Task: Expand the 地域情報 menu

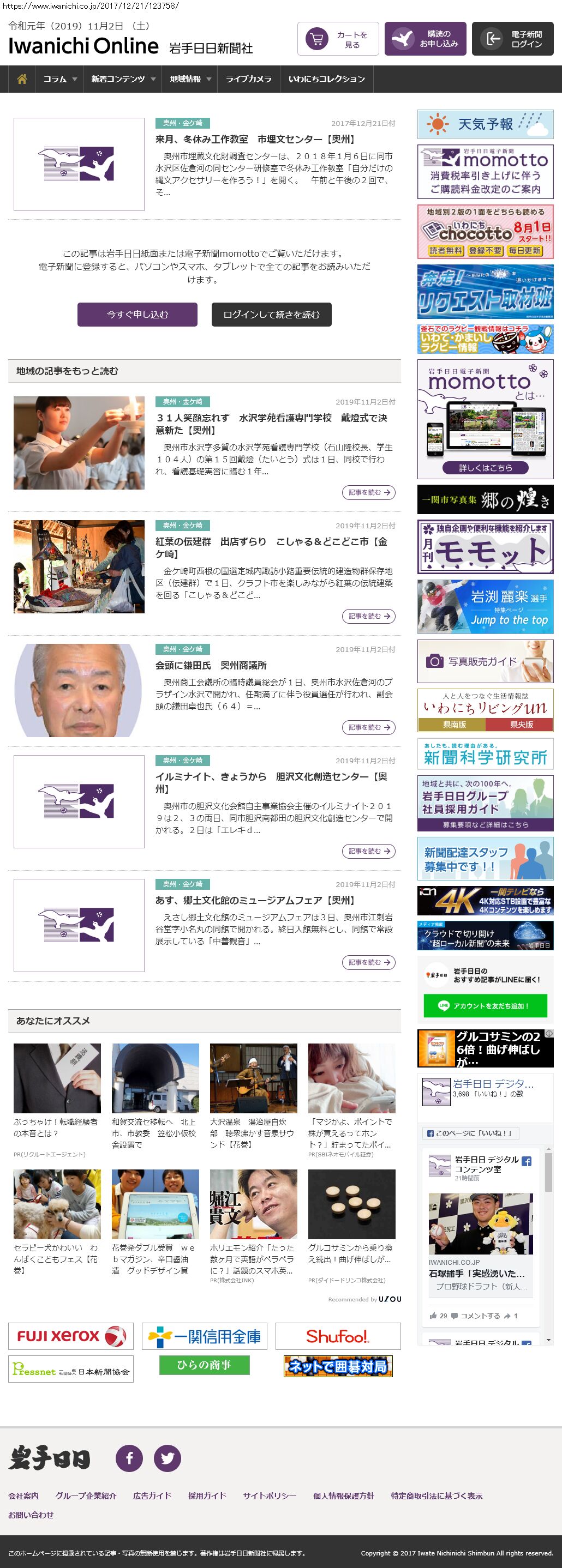Action: coord(190,79)
